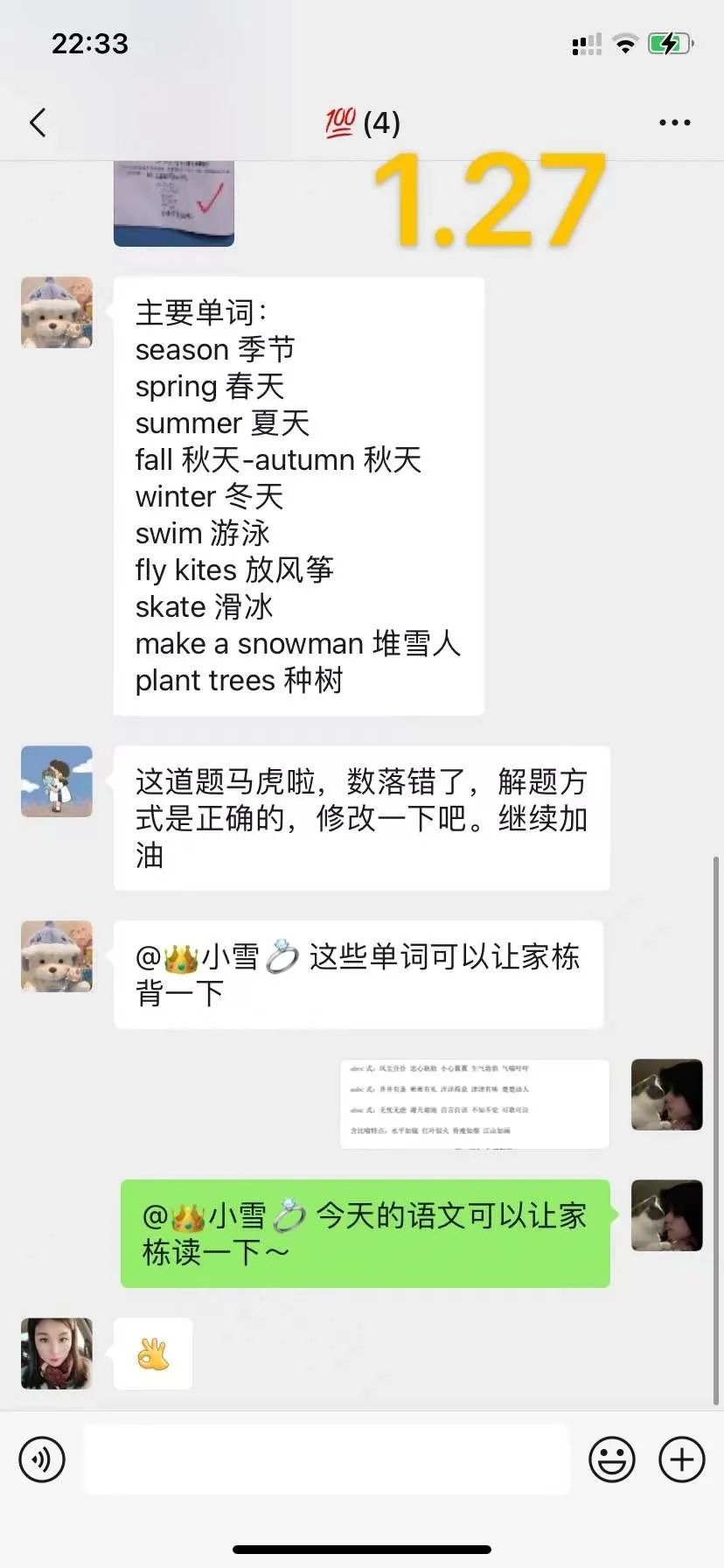The width and height of the screenshot is (724, 1568).
Task: Open the checked homework photo at top
Action: [174, 203]
